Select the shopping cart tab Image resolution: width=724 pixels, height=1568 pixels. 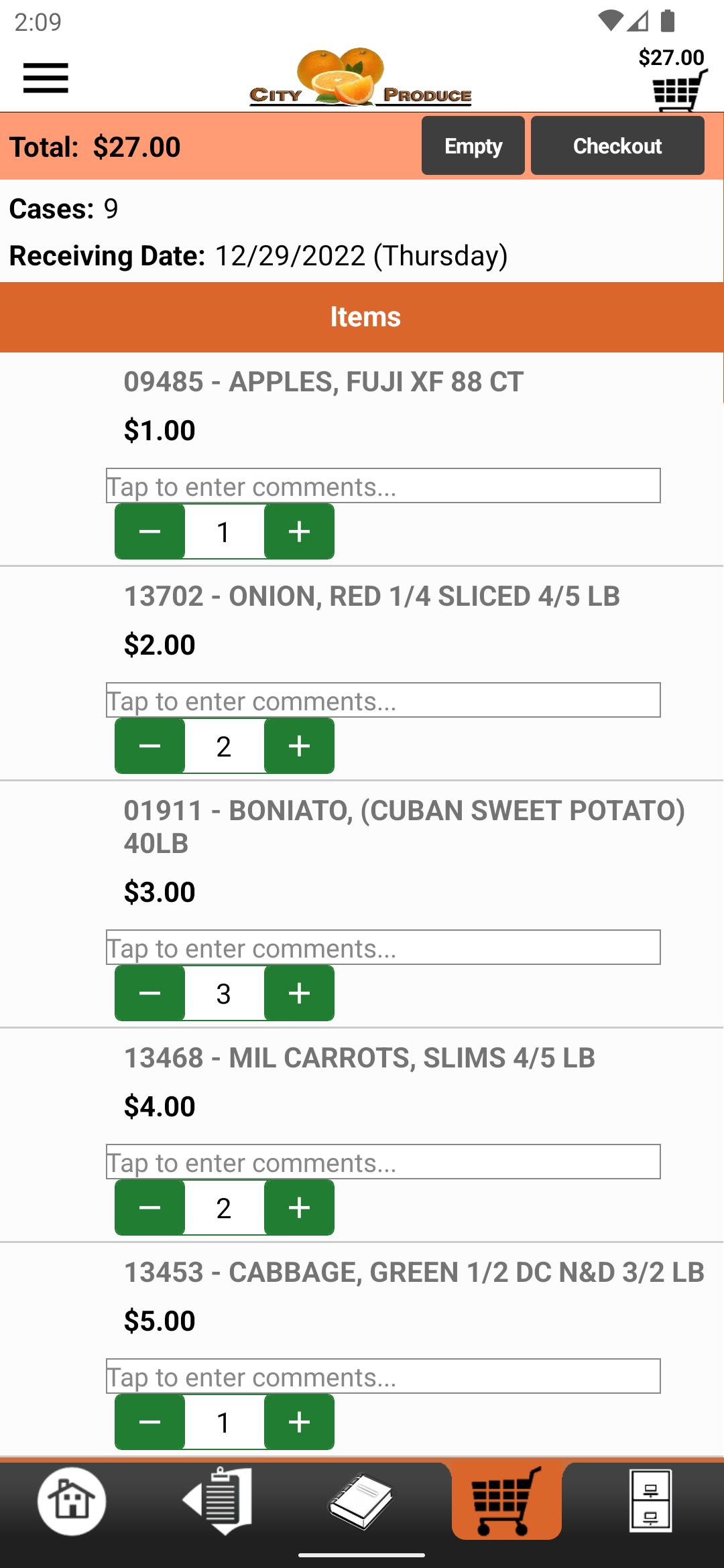click(507, 1501)
